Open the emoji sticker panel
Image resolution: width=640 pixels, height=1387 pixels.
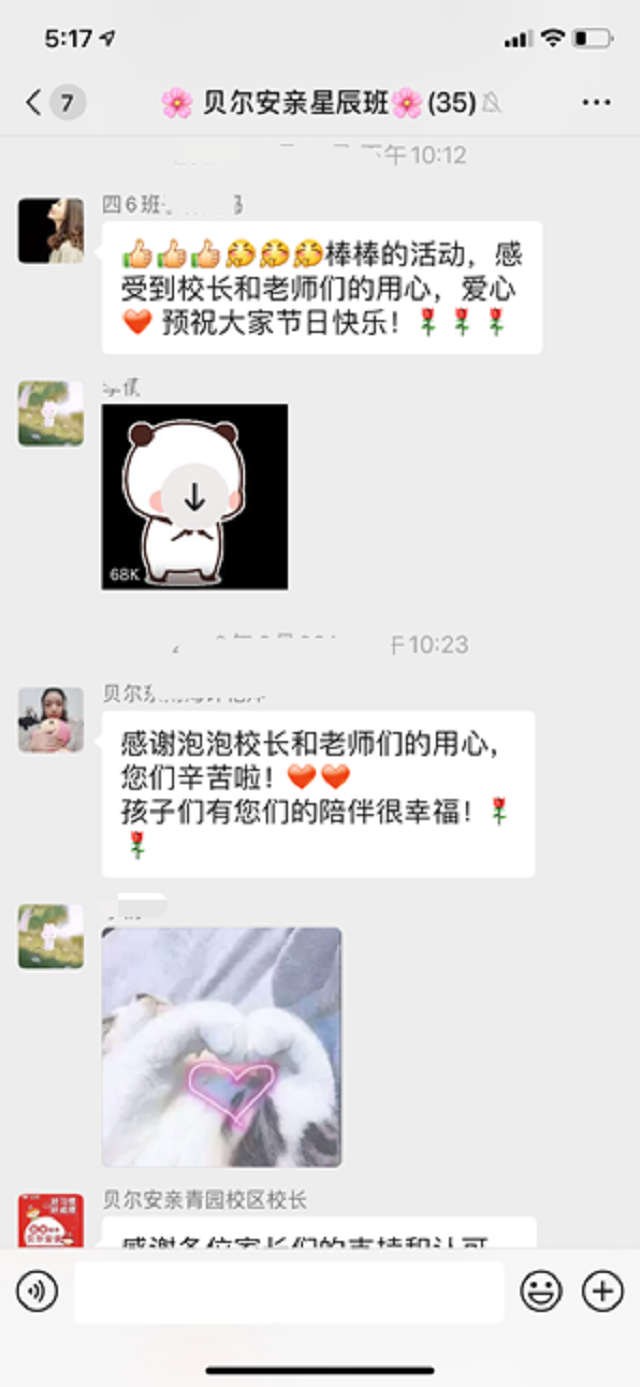coord(541,1292)
